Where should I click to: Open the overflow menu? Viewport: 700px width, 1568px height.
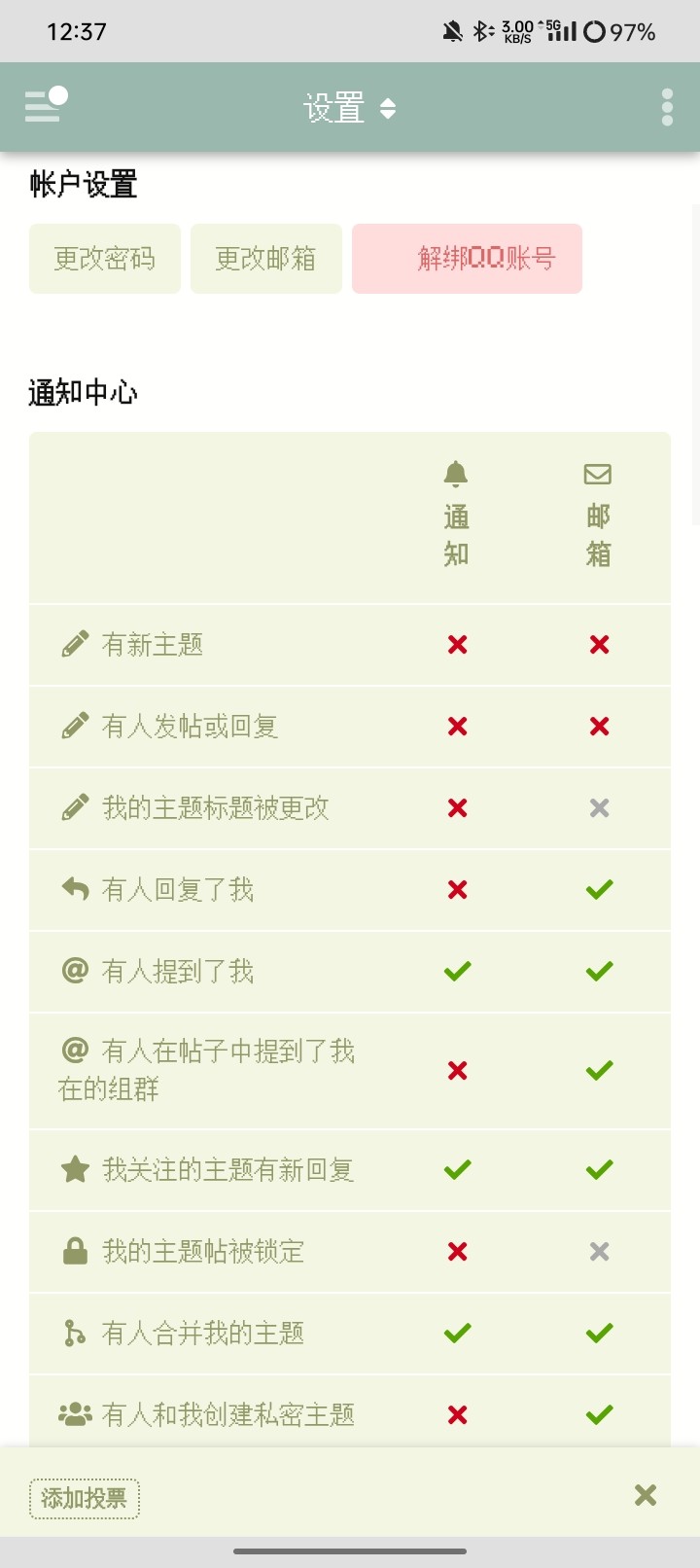[667, 107]
